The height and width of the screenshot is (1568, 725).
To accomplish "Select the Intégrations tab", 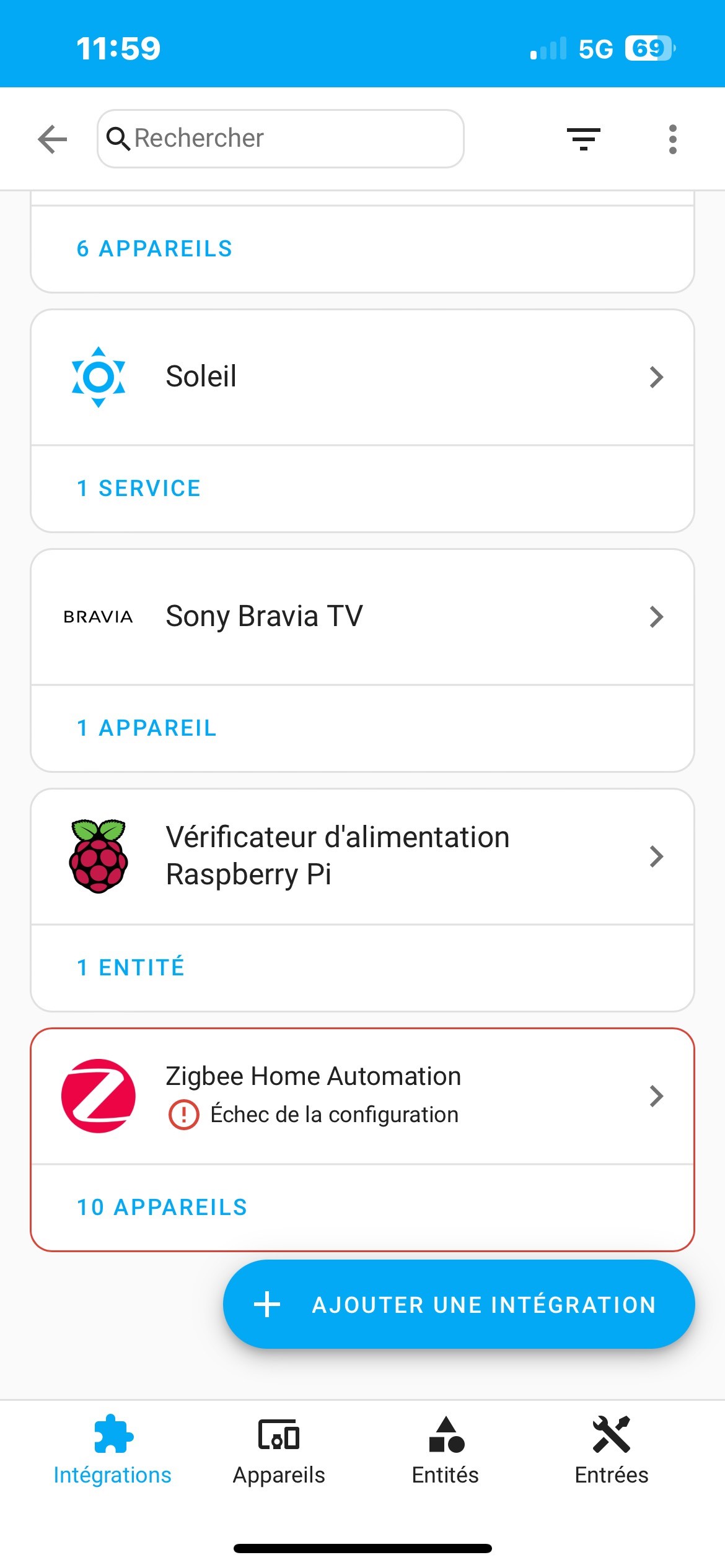I will click(112, 1450).
